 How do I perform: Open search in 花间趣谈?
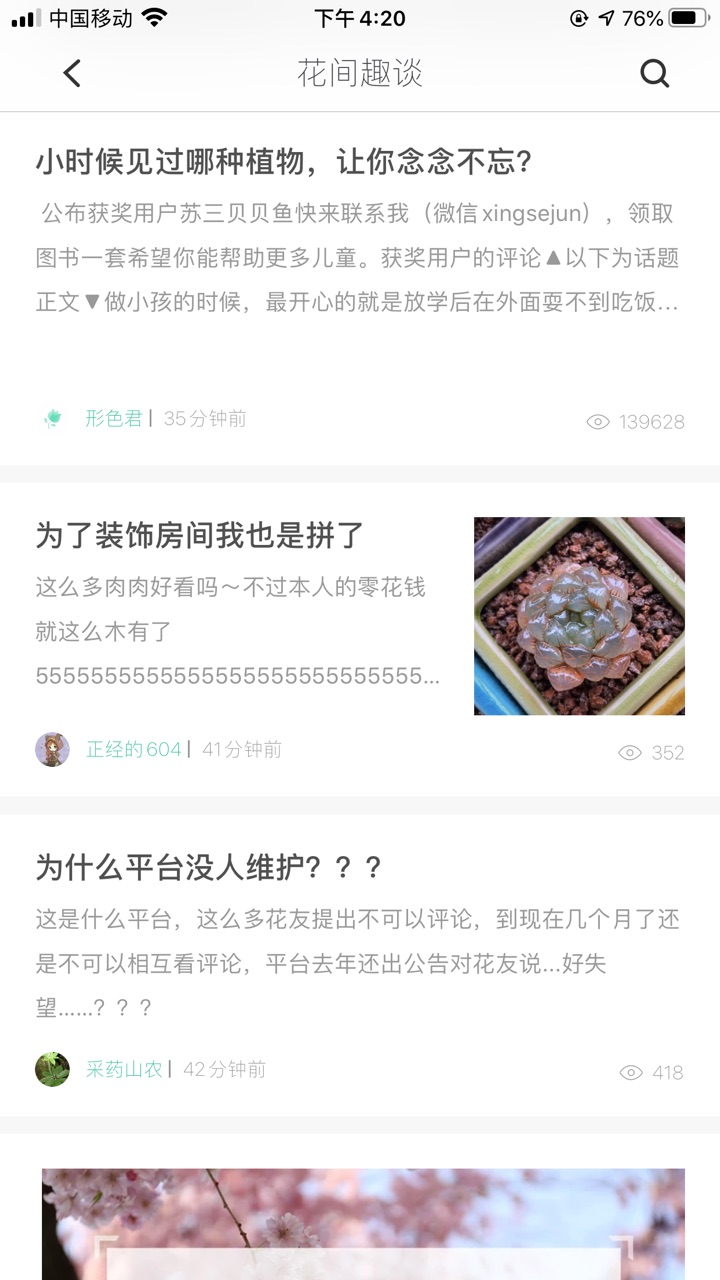(x=654, y=73)
